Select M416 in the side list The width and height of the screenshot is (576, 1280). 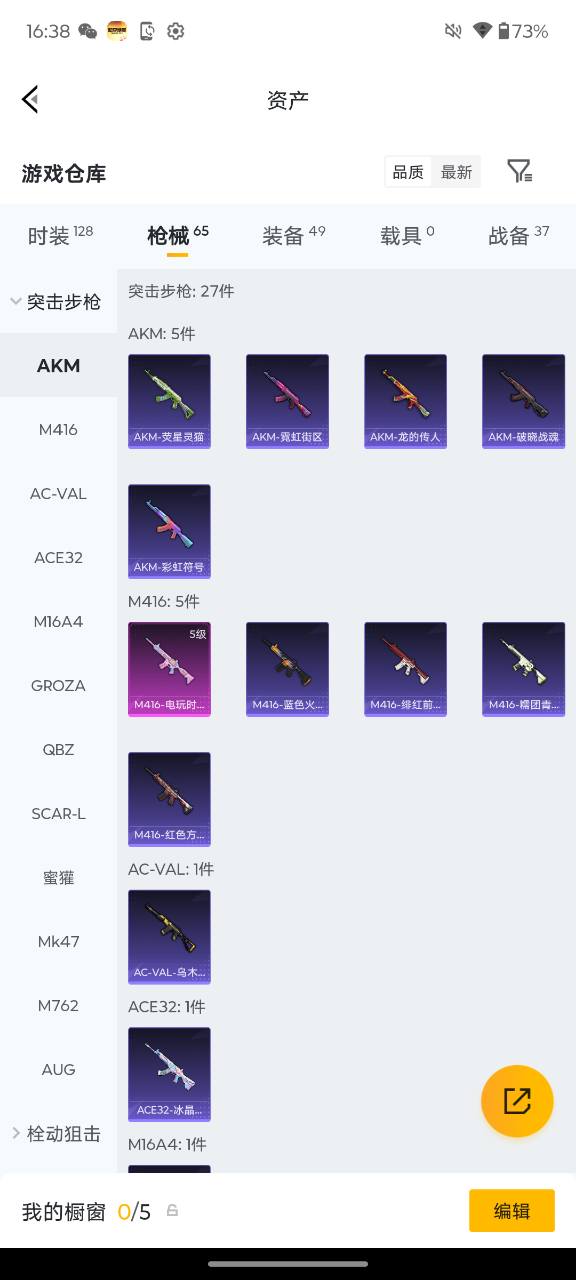pos(58,429)
